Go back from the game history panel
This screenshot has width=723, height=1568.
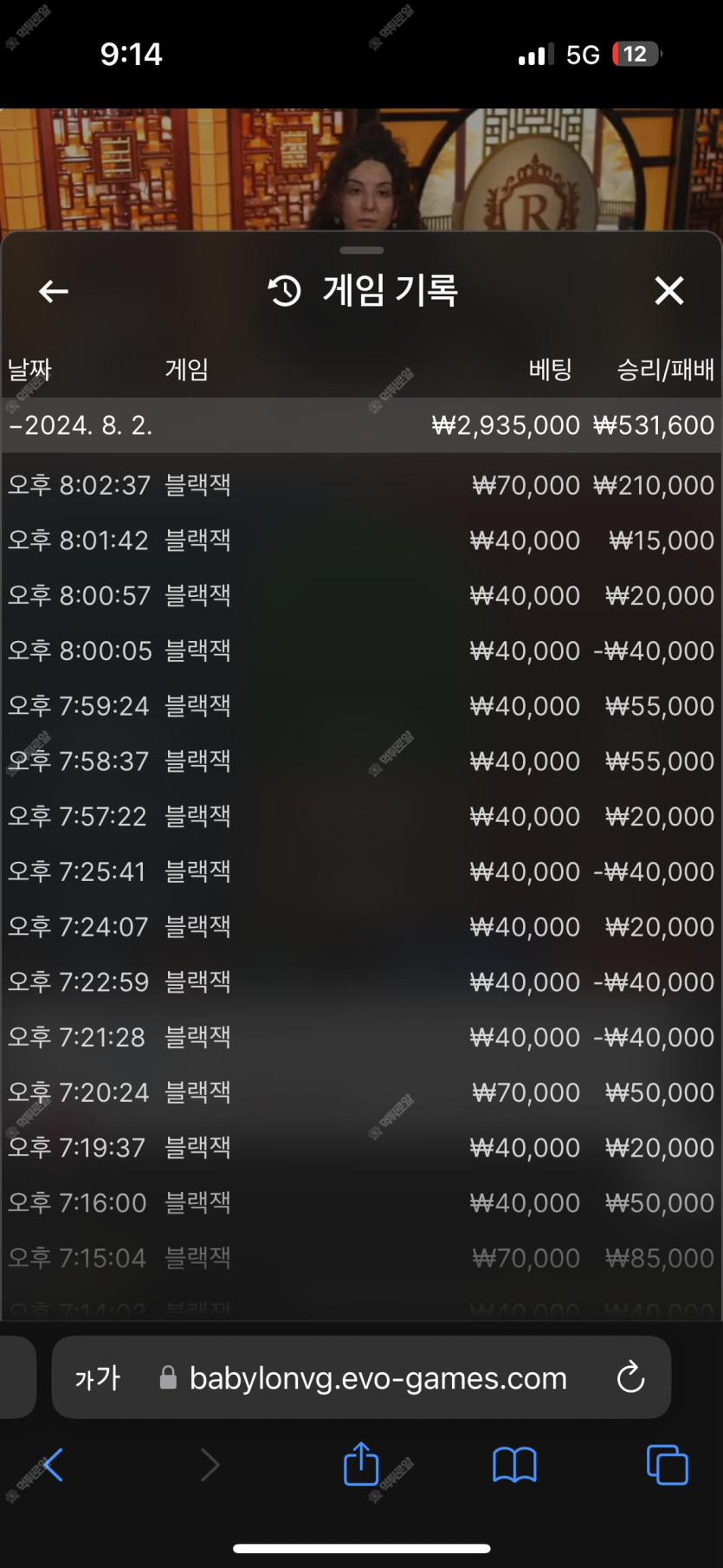click(54, 291)
